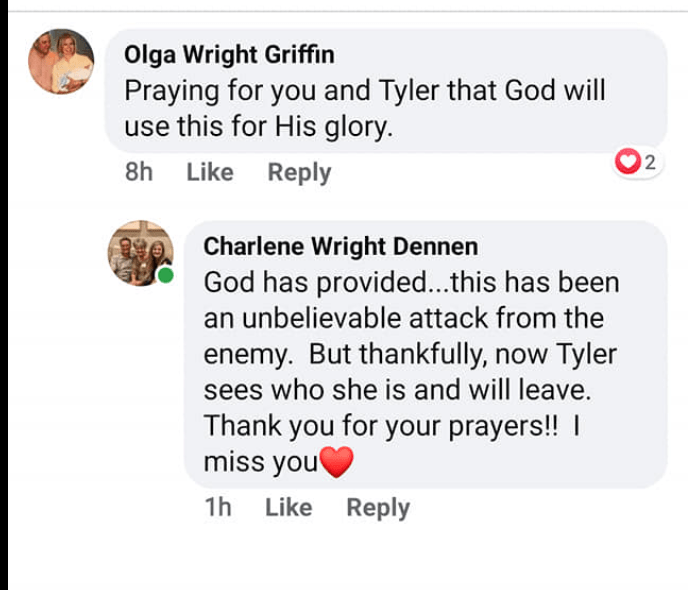Open Olga Wright Griffin's name link
This screenshot has width=688, height=590.
point(229,54)
